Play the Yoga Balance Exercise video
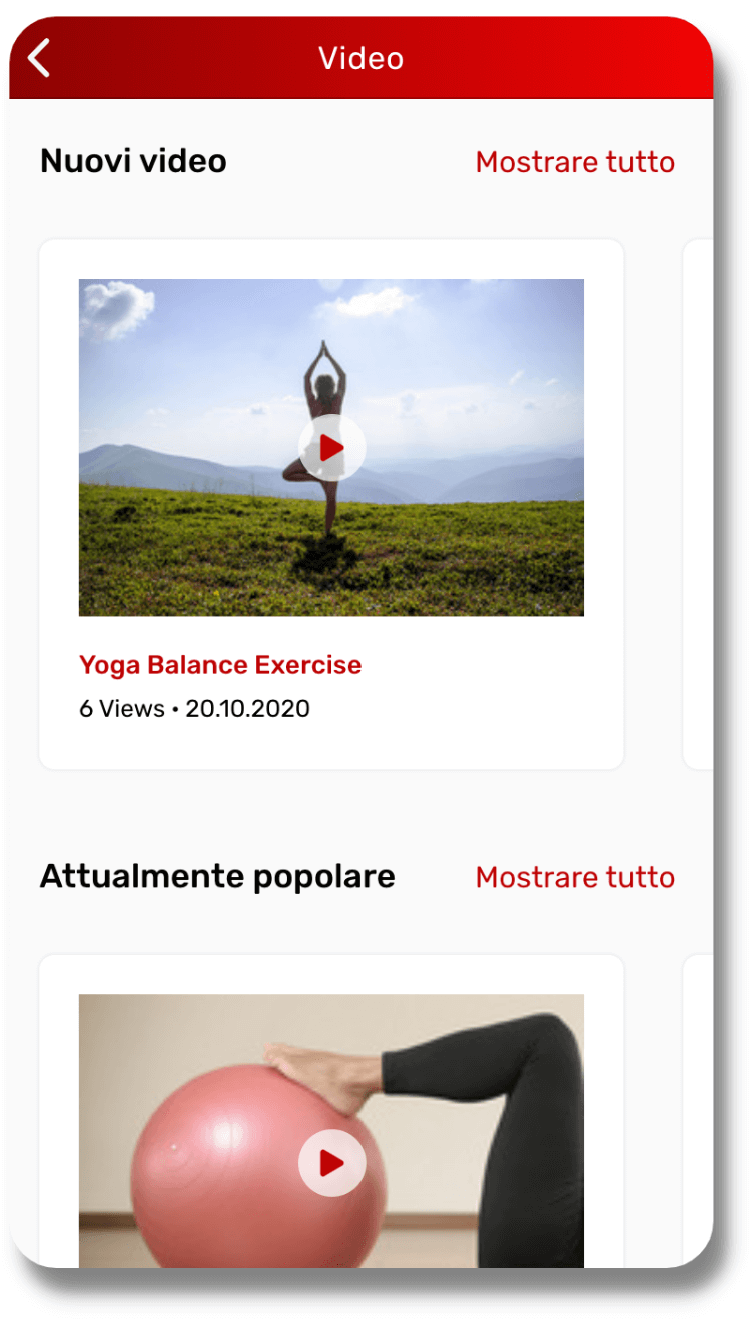This screenshot has width=750, height=1334. point(332,449)
